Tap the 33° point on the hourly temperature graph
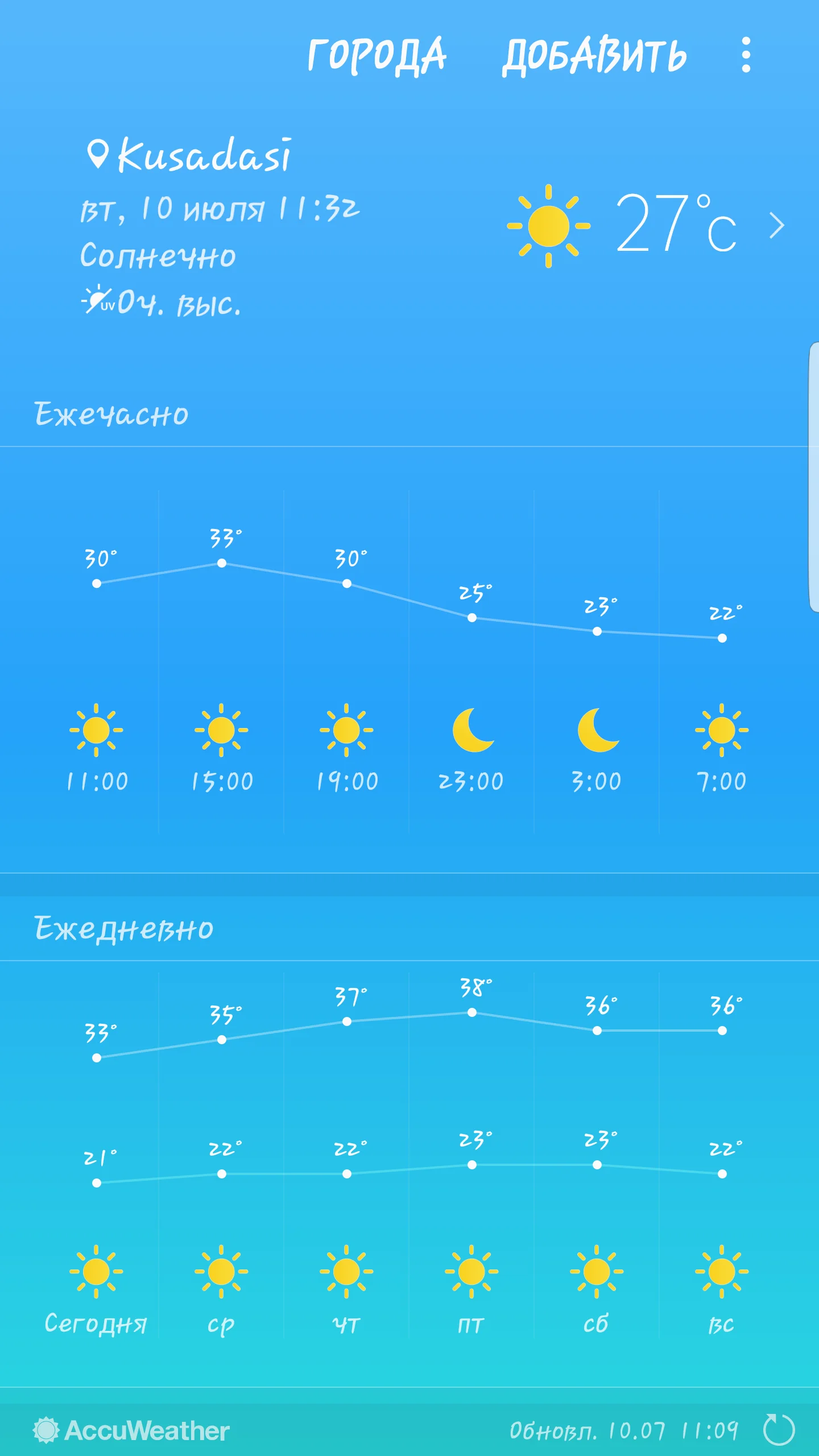 click(x=221, y=563)
